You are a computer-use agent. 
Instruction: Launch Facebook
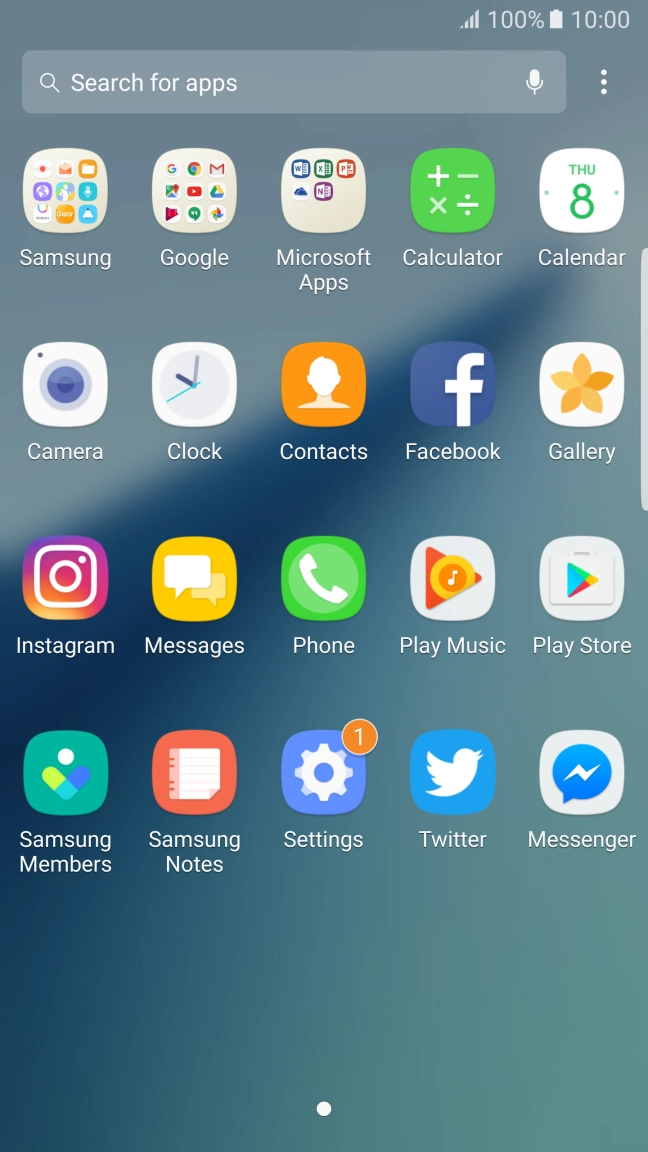pos(453,384)
